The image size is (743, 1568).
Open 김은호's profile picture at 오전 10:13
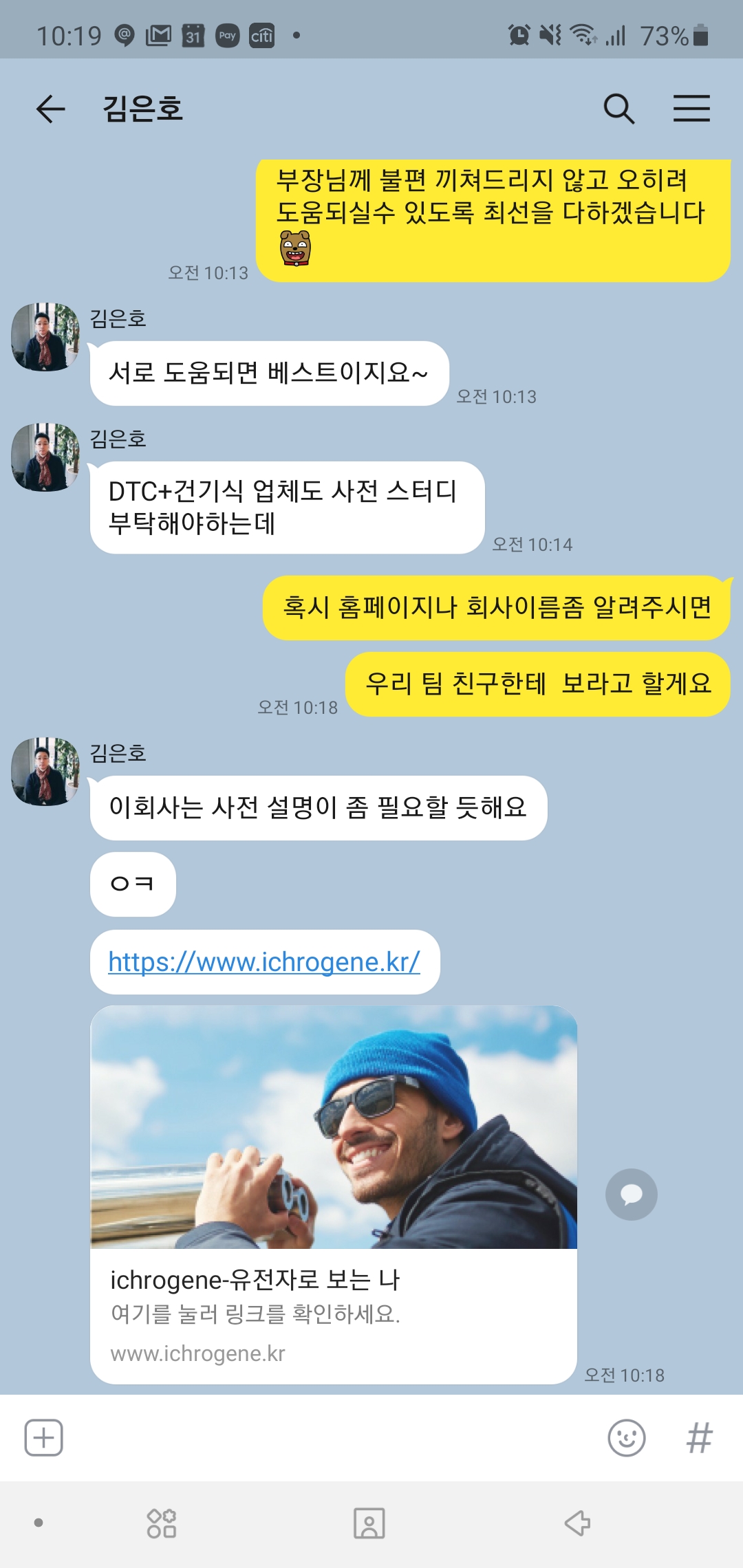45,337
